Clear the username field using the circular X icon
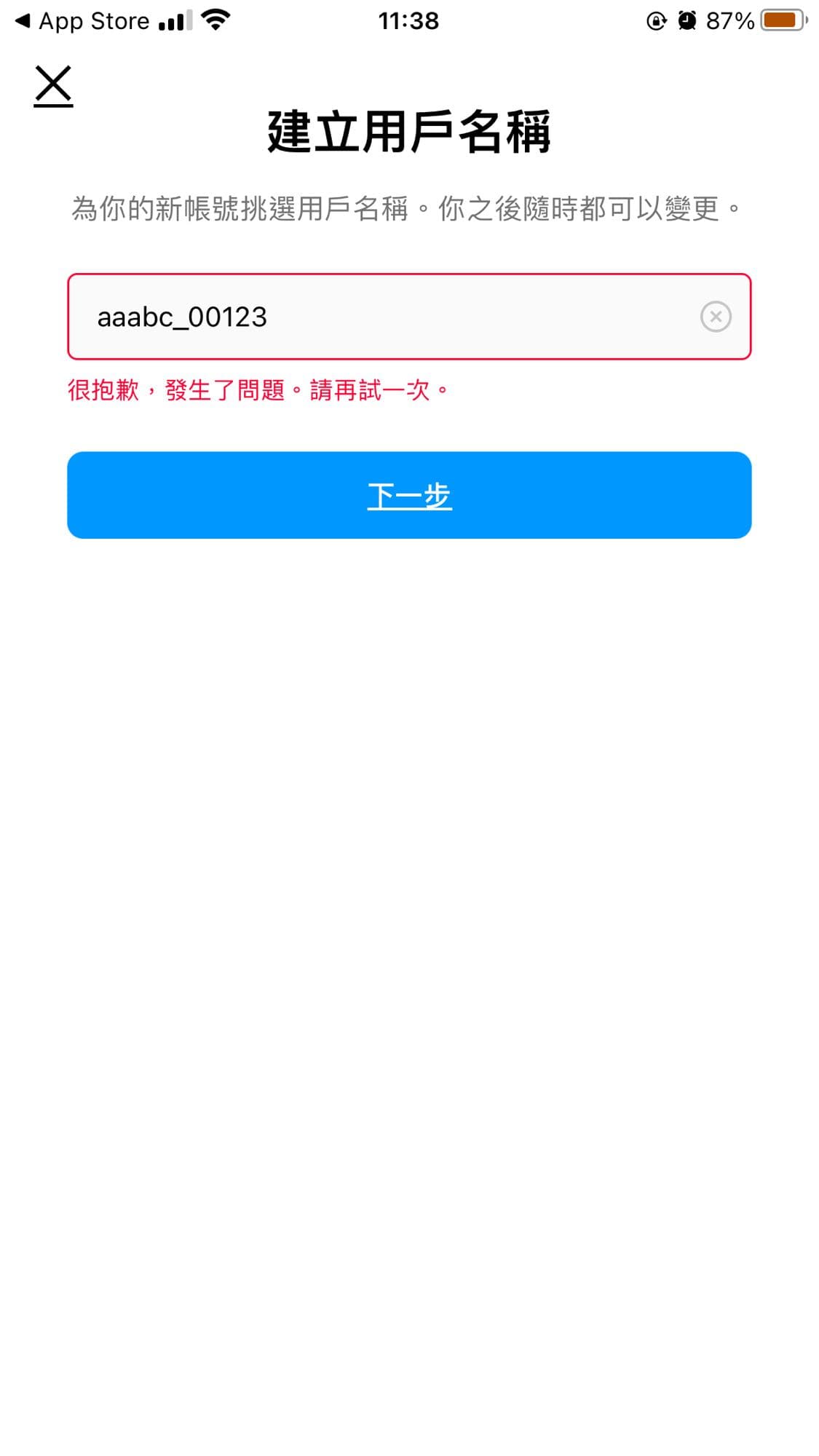The height and width of the screenshot is (1456, 819). coord(716,316)
